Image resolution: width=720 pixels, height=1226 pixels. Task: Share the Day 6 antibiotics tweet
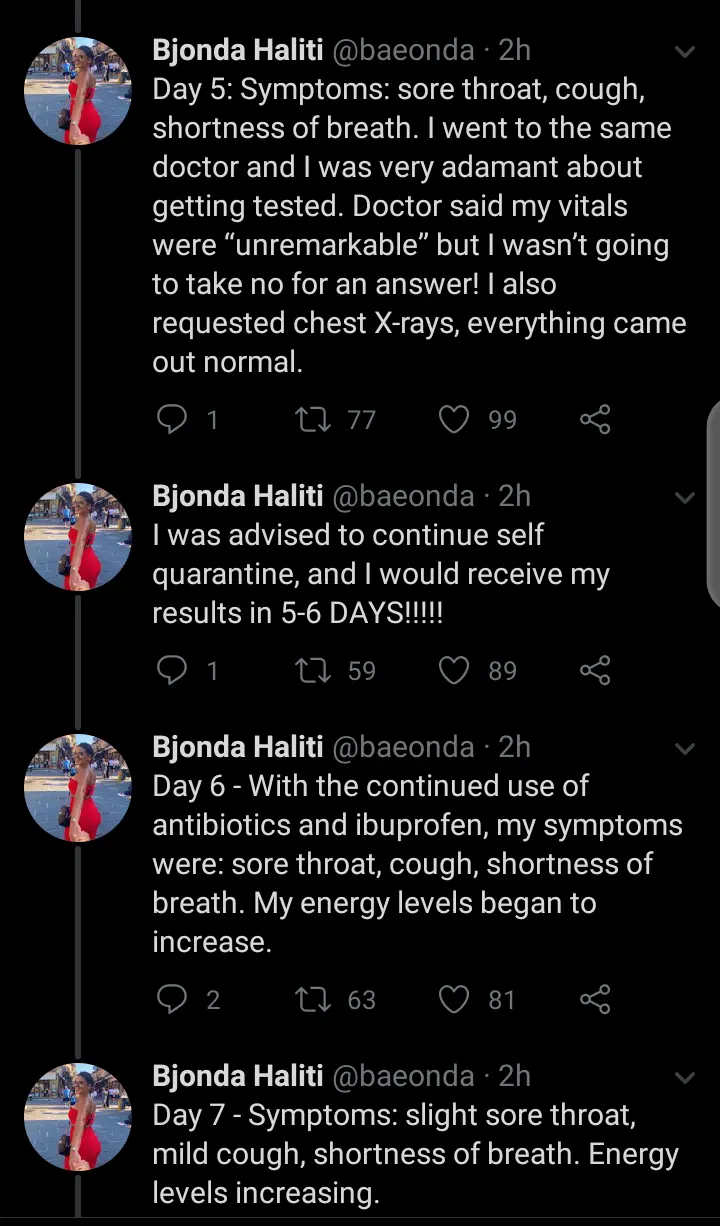pyautogui.click(x=595, y=999)
